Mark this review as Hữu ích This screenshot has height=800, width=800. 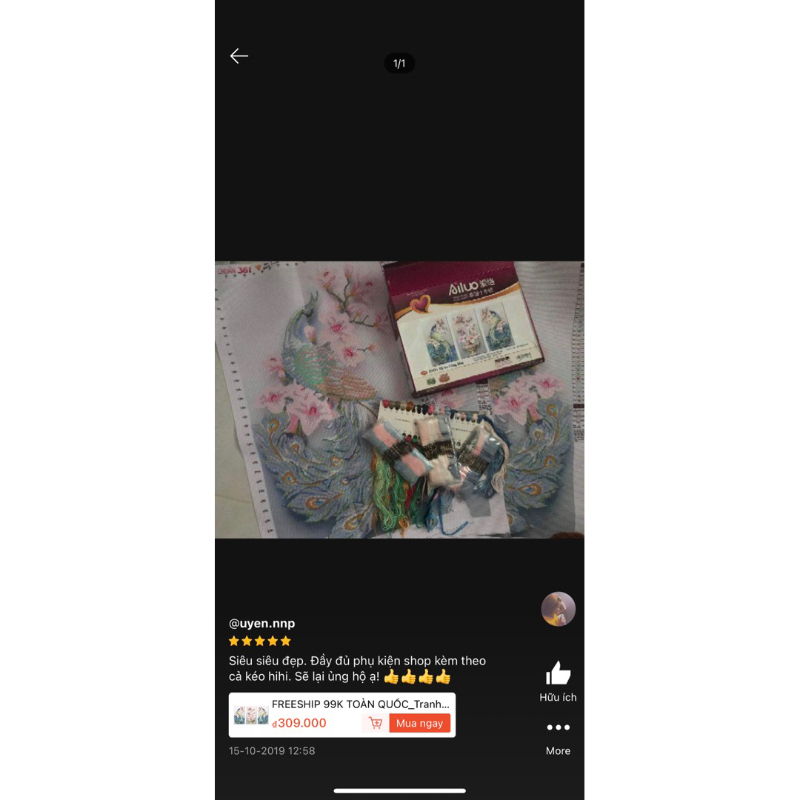[x=558, y=673]
